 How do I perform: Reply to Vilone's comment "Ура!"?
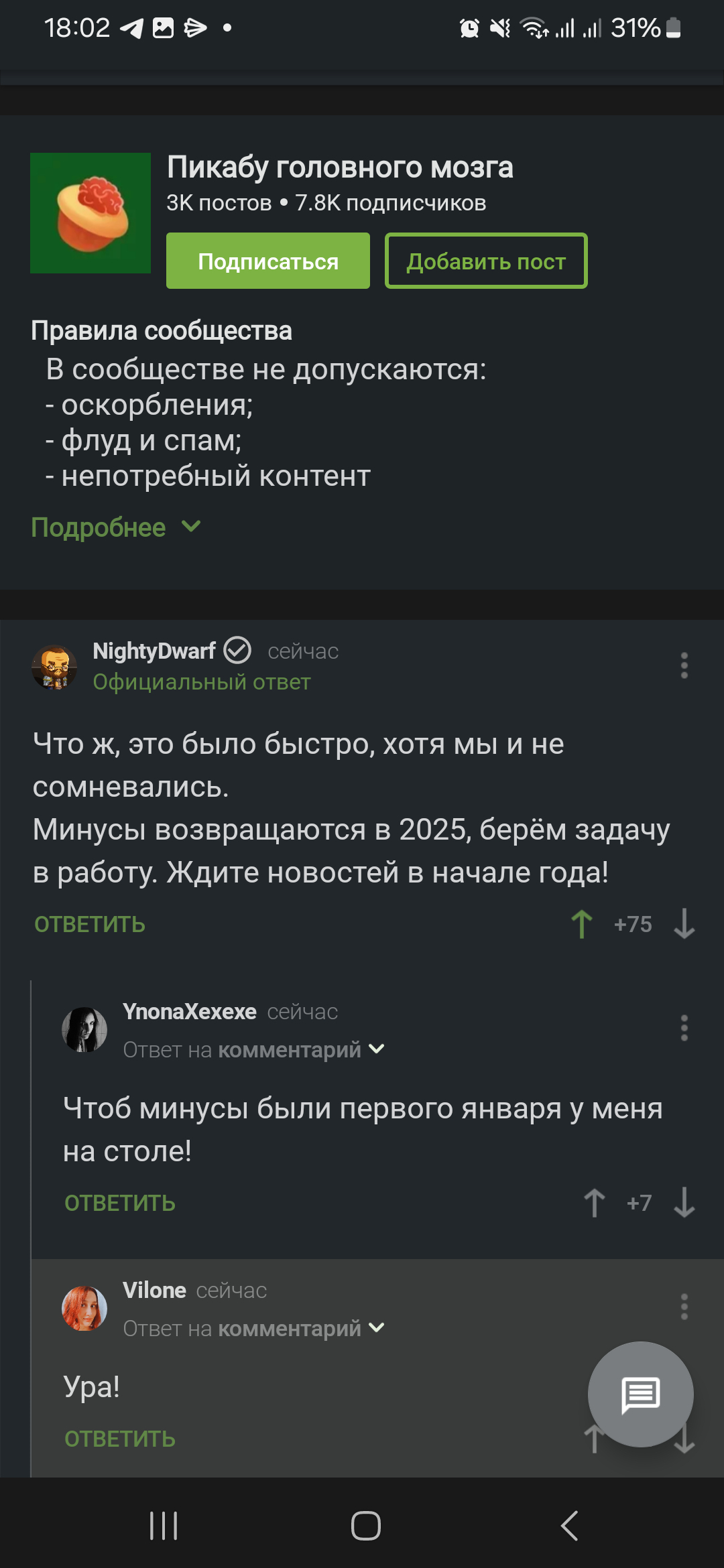click(120, 1439)
